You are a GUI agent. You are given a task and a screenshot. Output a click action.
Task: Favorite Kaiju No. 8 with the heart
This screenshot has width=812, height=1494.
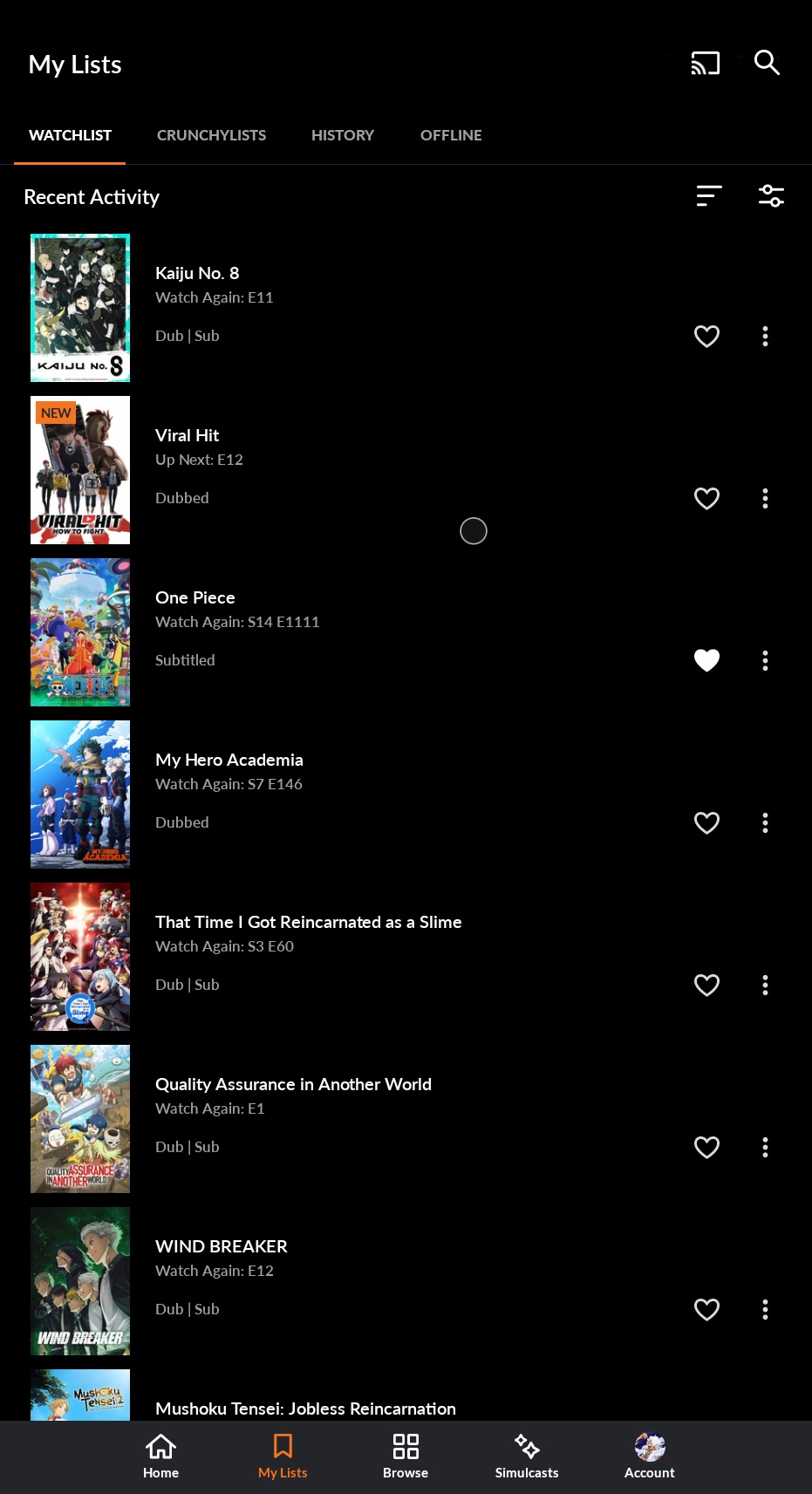pos(706,337)
